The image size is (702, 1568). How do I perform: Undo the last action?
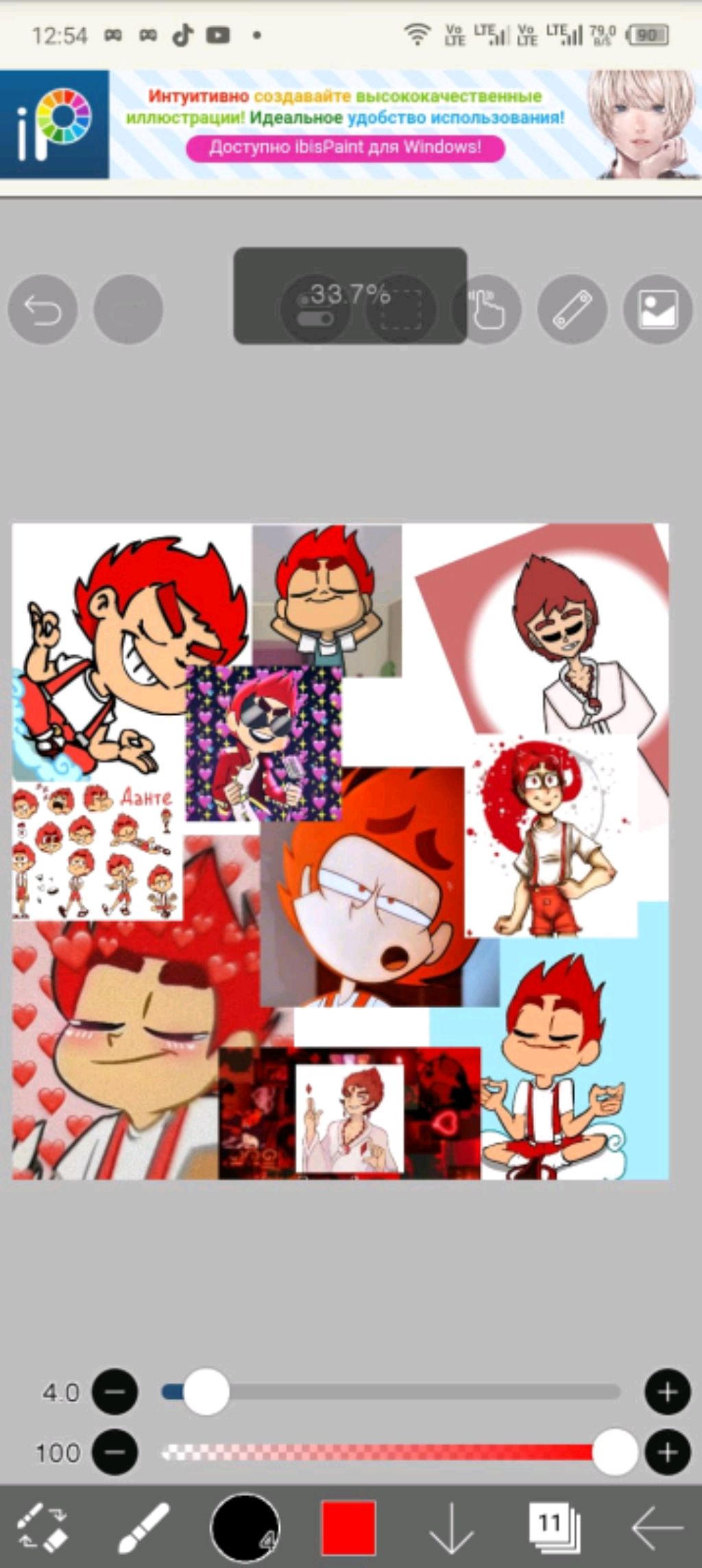(43, 309)
